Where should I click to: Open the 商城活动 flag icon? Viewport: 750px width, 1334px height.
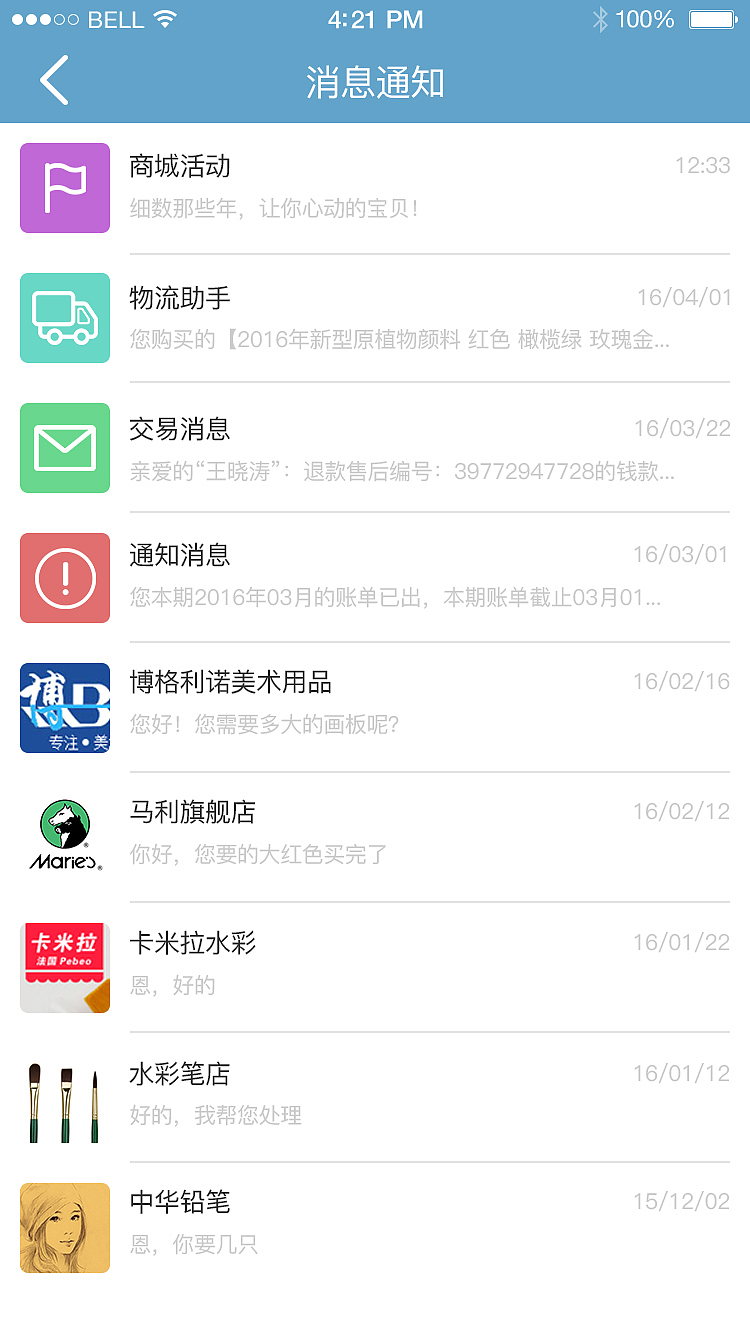(64, 188)
